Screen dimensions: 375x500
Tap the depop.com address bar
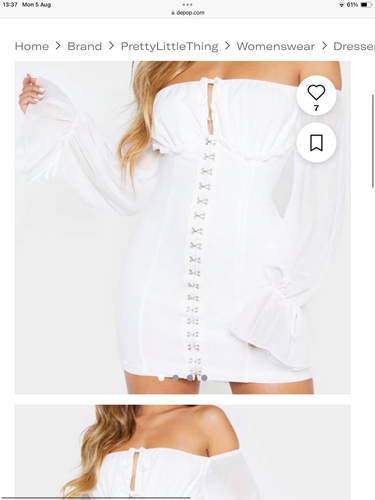pos(188,13)
